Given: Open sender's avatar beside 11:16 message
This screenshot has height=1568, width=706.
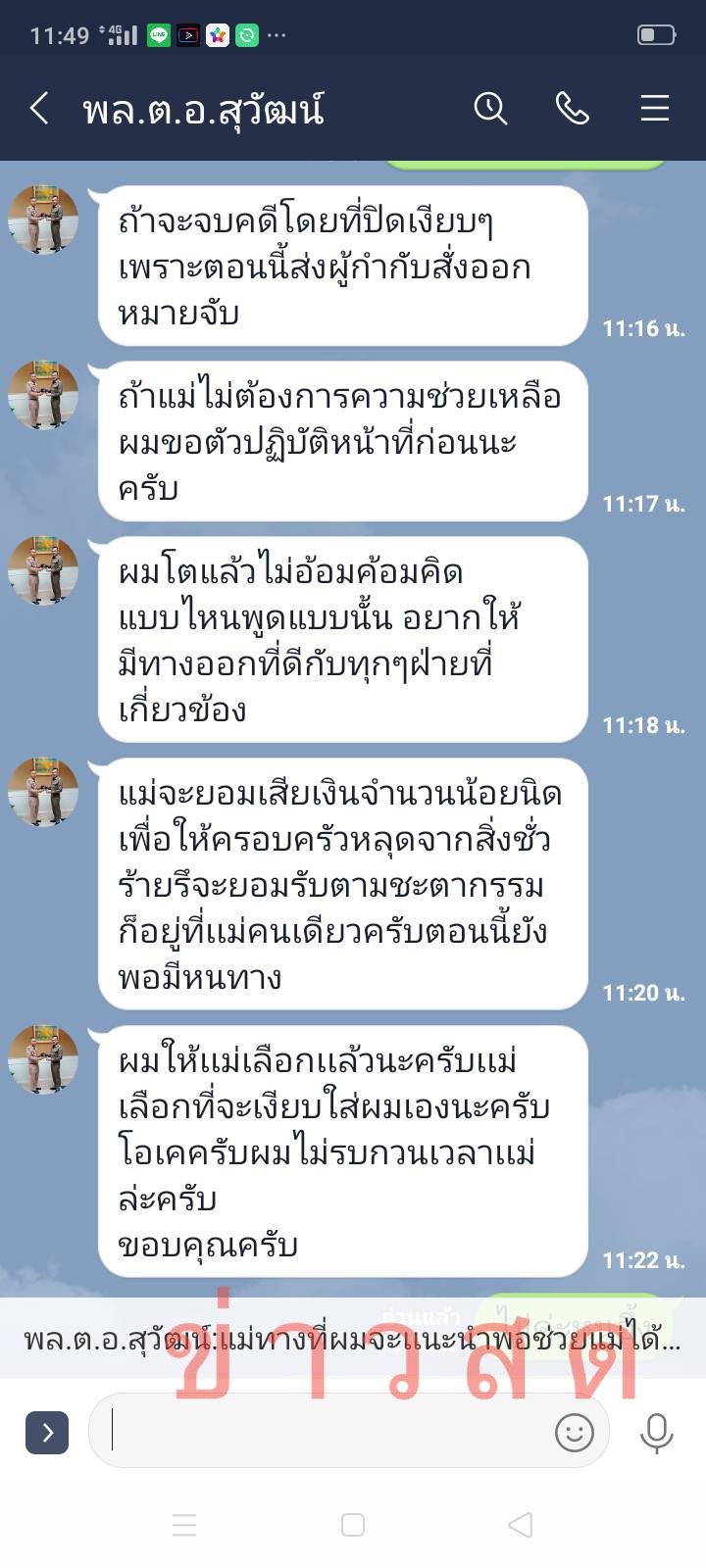Looking at the screenshot, I should (43, 220).
